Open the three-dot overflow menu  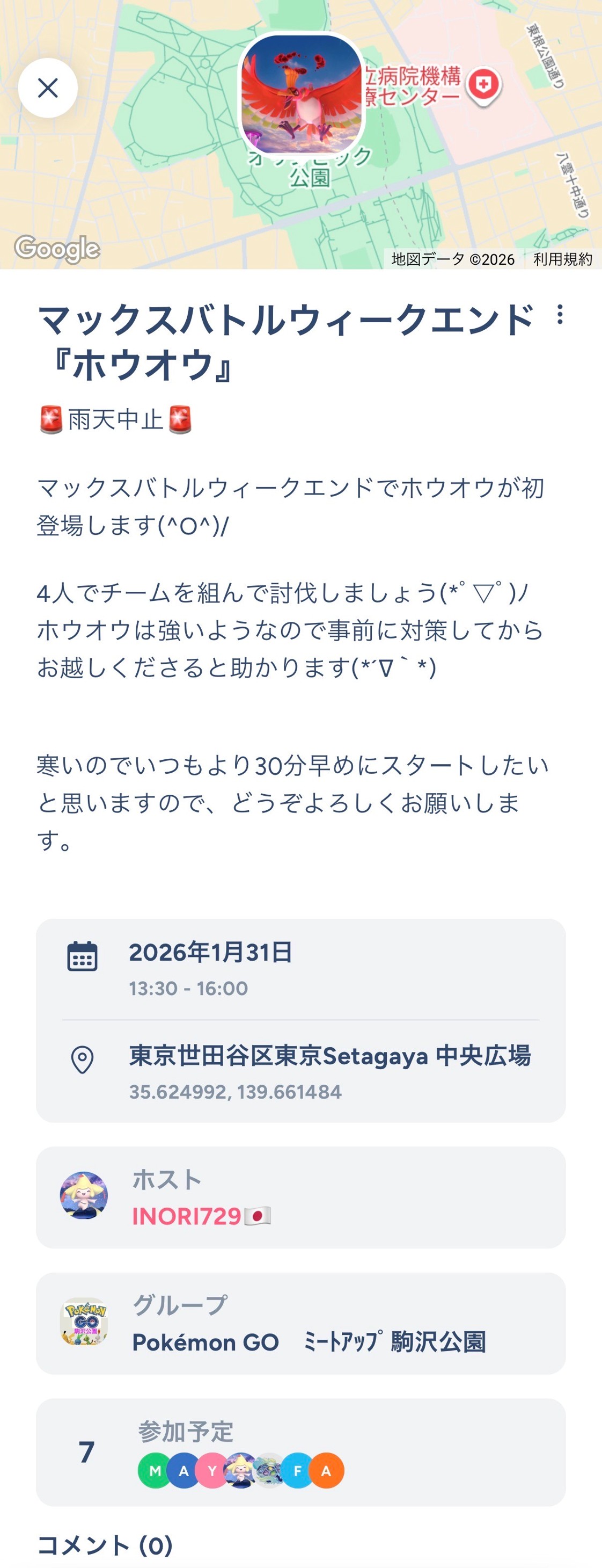(x=560, y=315)
